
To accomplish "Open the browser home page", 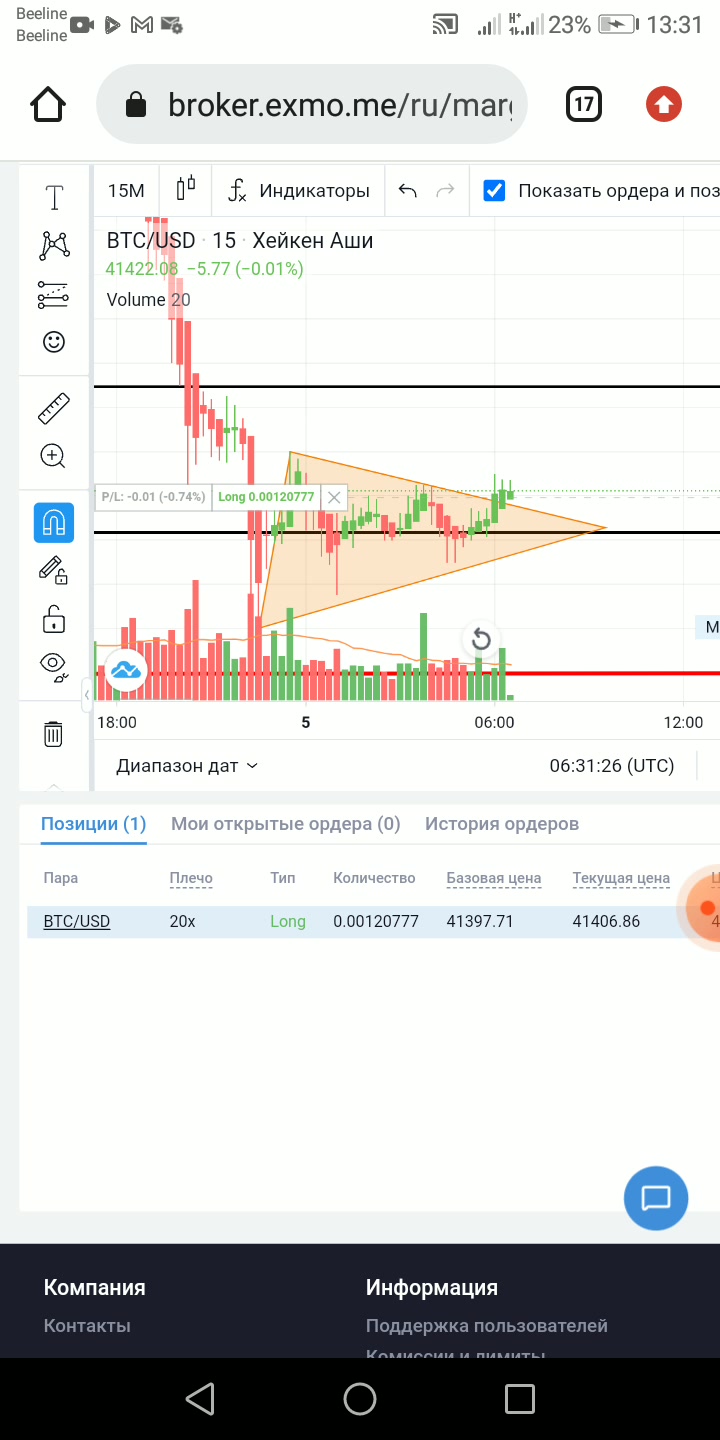I will (x=48, y=104).
